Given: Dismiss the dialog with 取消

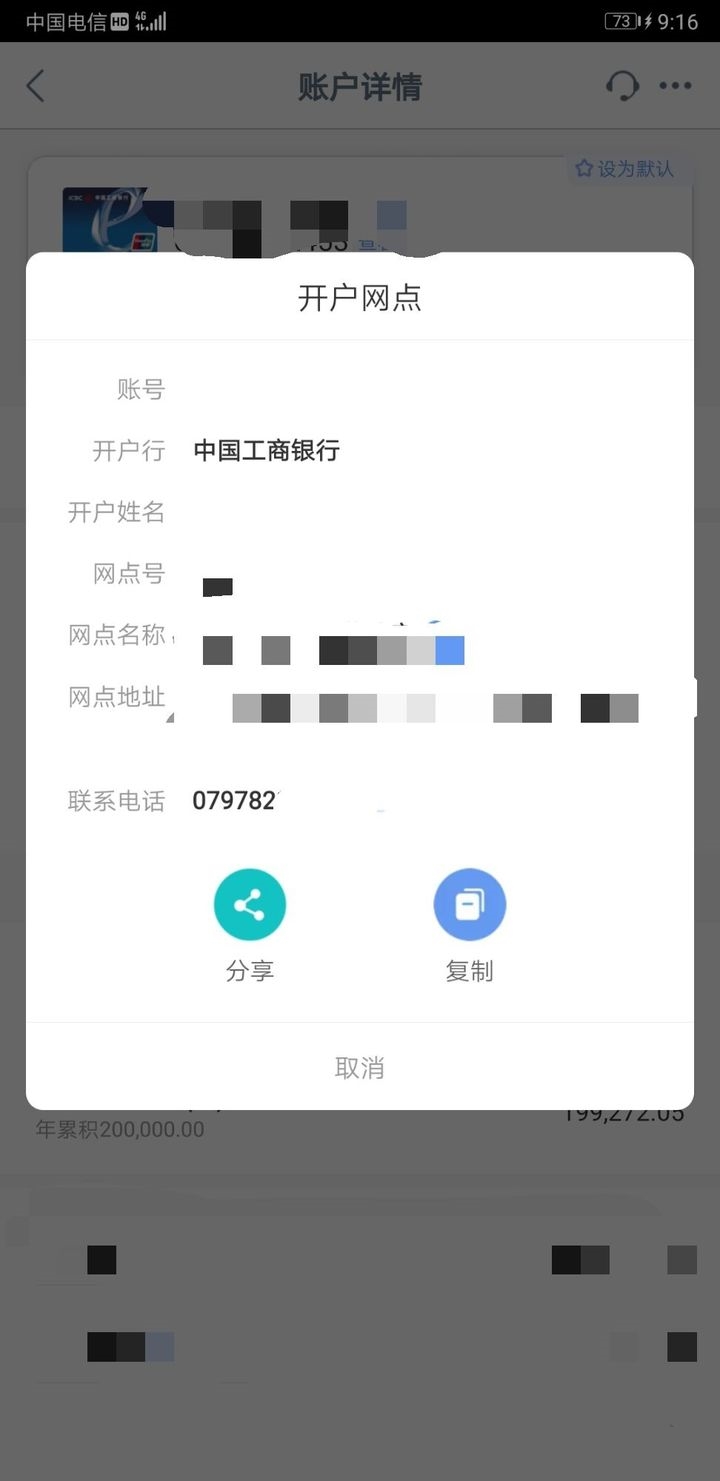Looking at the screenshot, I should tap(360, 1067).
